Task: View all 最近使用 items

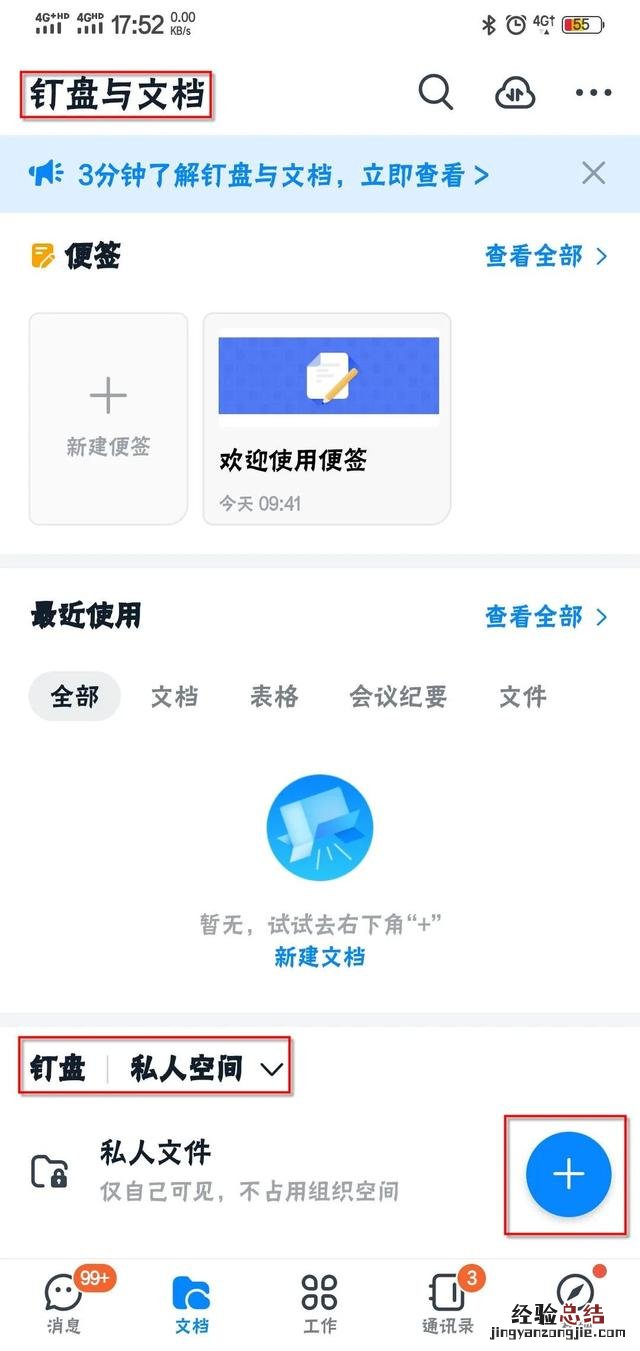Action: point(546,616)
